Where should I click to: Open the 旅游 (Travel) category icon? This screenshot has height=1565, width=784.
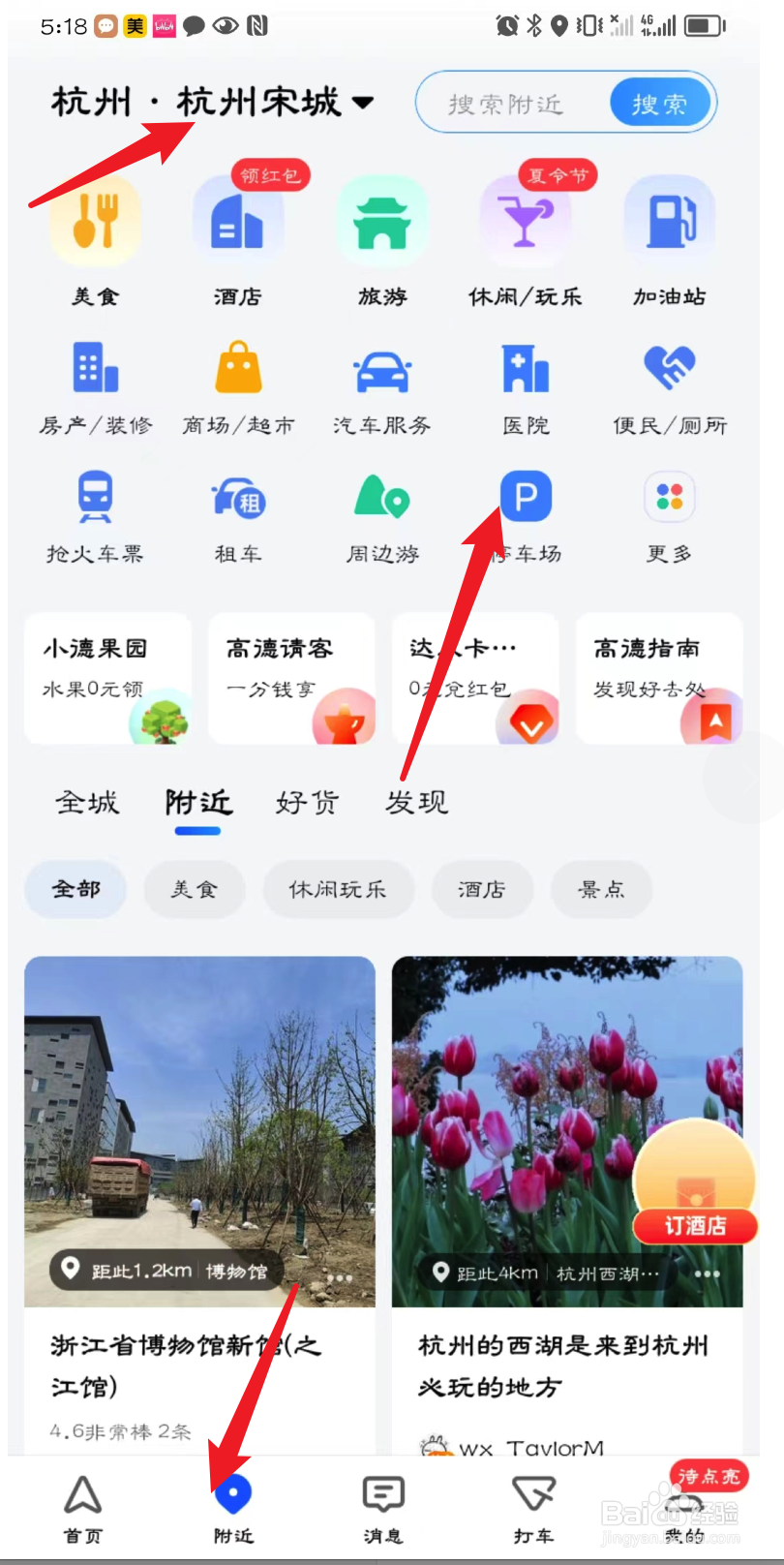(x=382, y=221)
